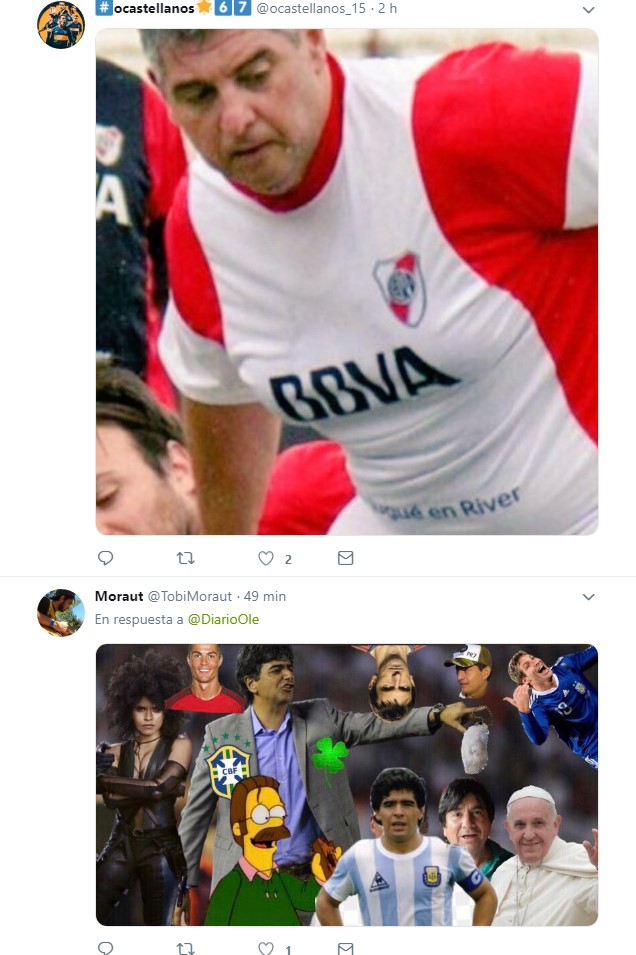The height and width of the screenshot is (955, 636).
Task: Open ocastellanos profile avatar
Action: click(61, 24)
